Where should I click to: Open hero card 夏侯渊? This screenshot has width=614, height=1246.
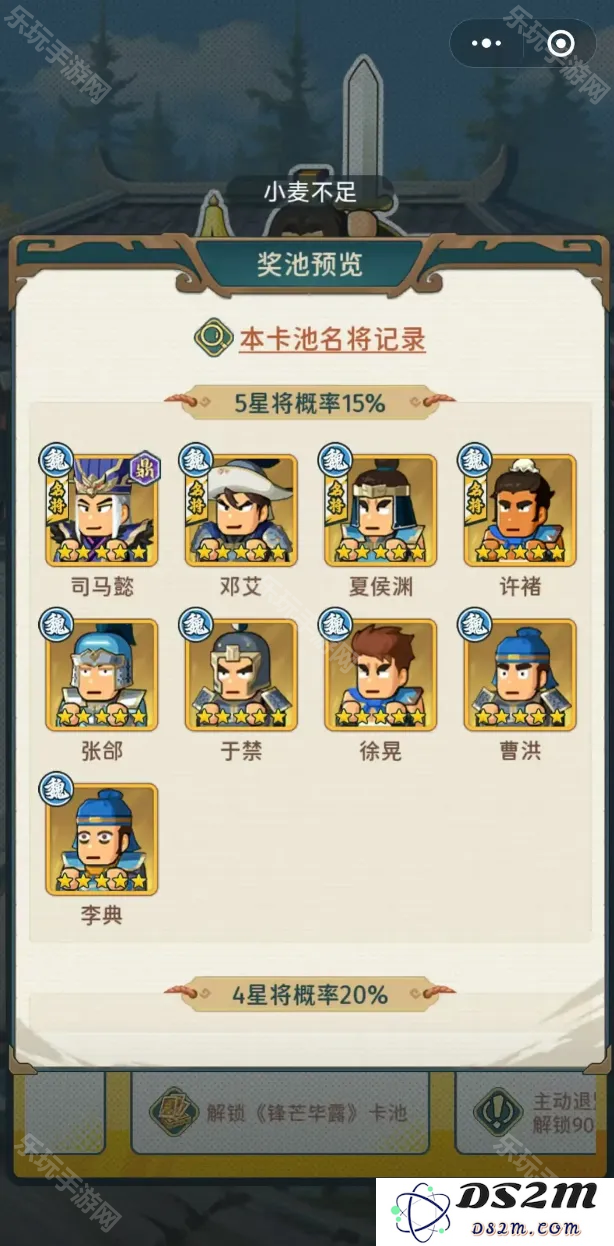pyautogui.click(x=380, y=511)
